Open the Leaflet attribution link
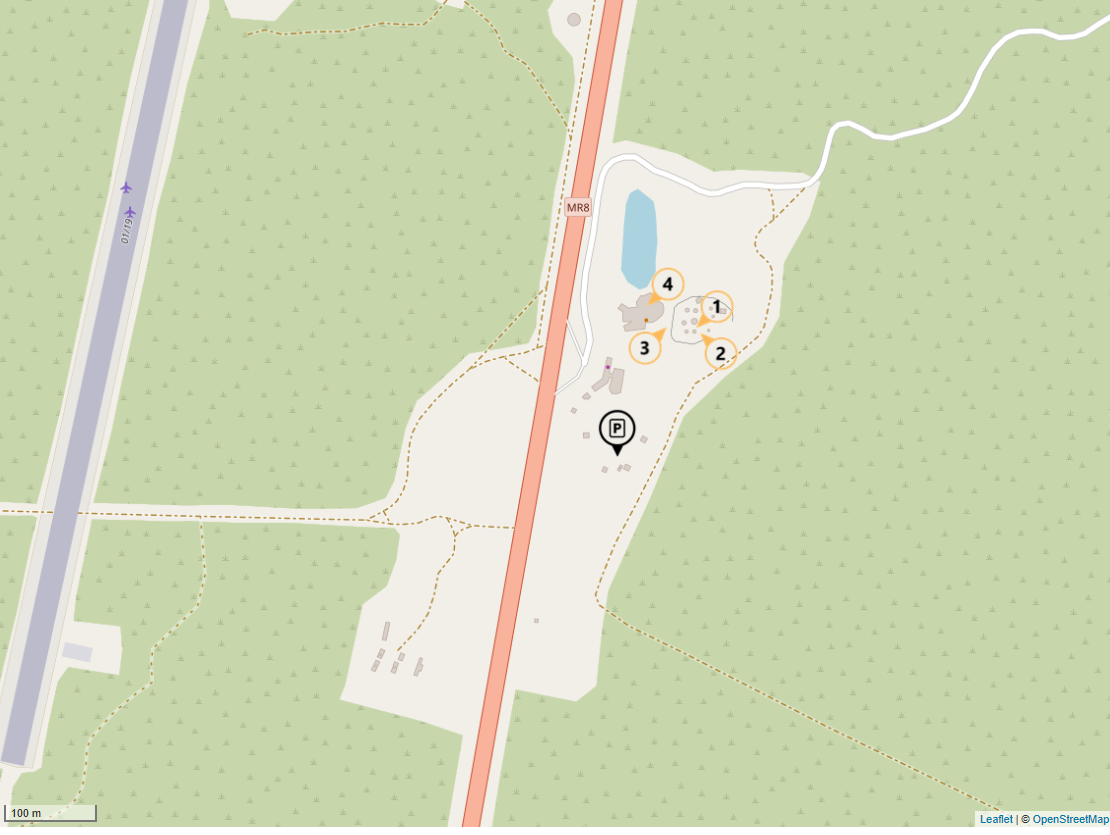This screenshot has height=835, width=1110. (995, 819)
